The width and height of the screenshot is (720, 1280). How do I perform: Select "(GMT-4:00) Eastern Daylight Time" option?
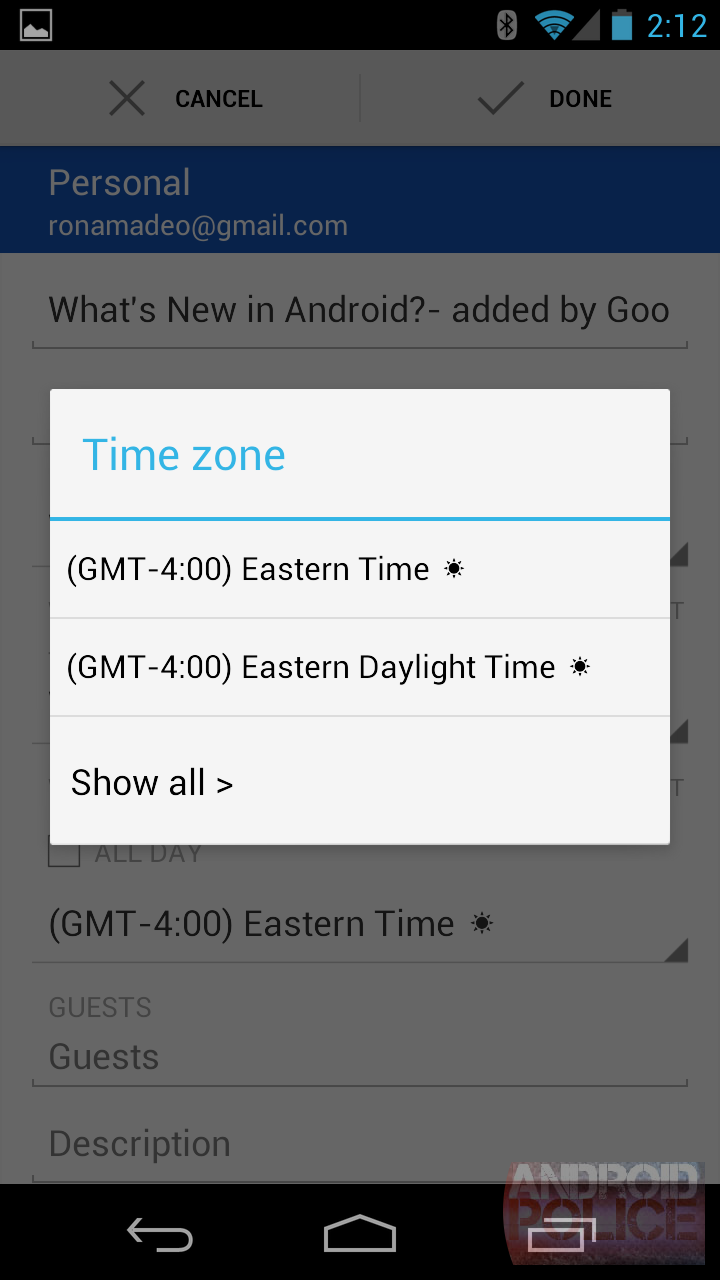click(360, 667)
